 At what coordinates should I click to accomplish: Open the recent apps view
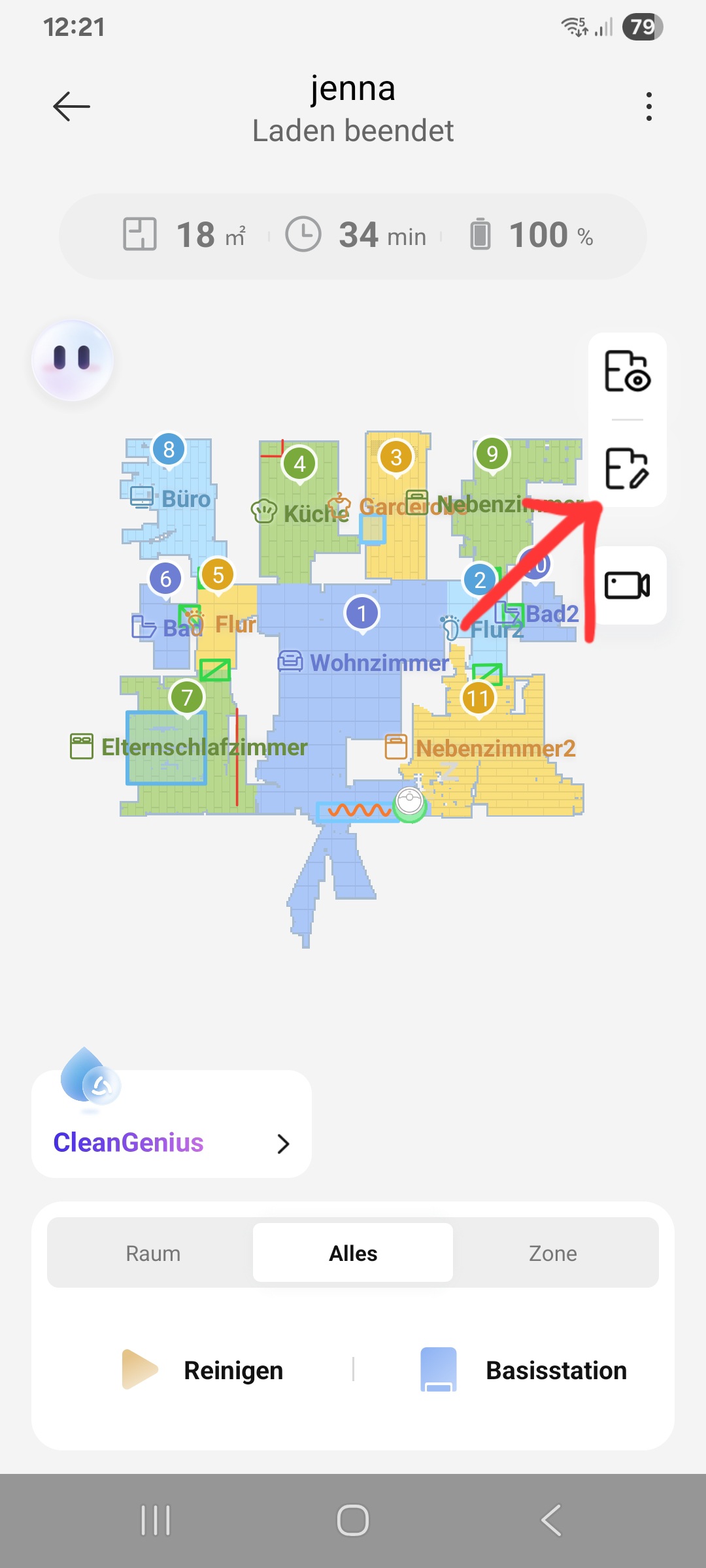tap(156, 1520)
